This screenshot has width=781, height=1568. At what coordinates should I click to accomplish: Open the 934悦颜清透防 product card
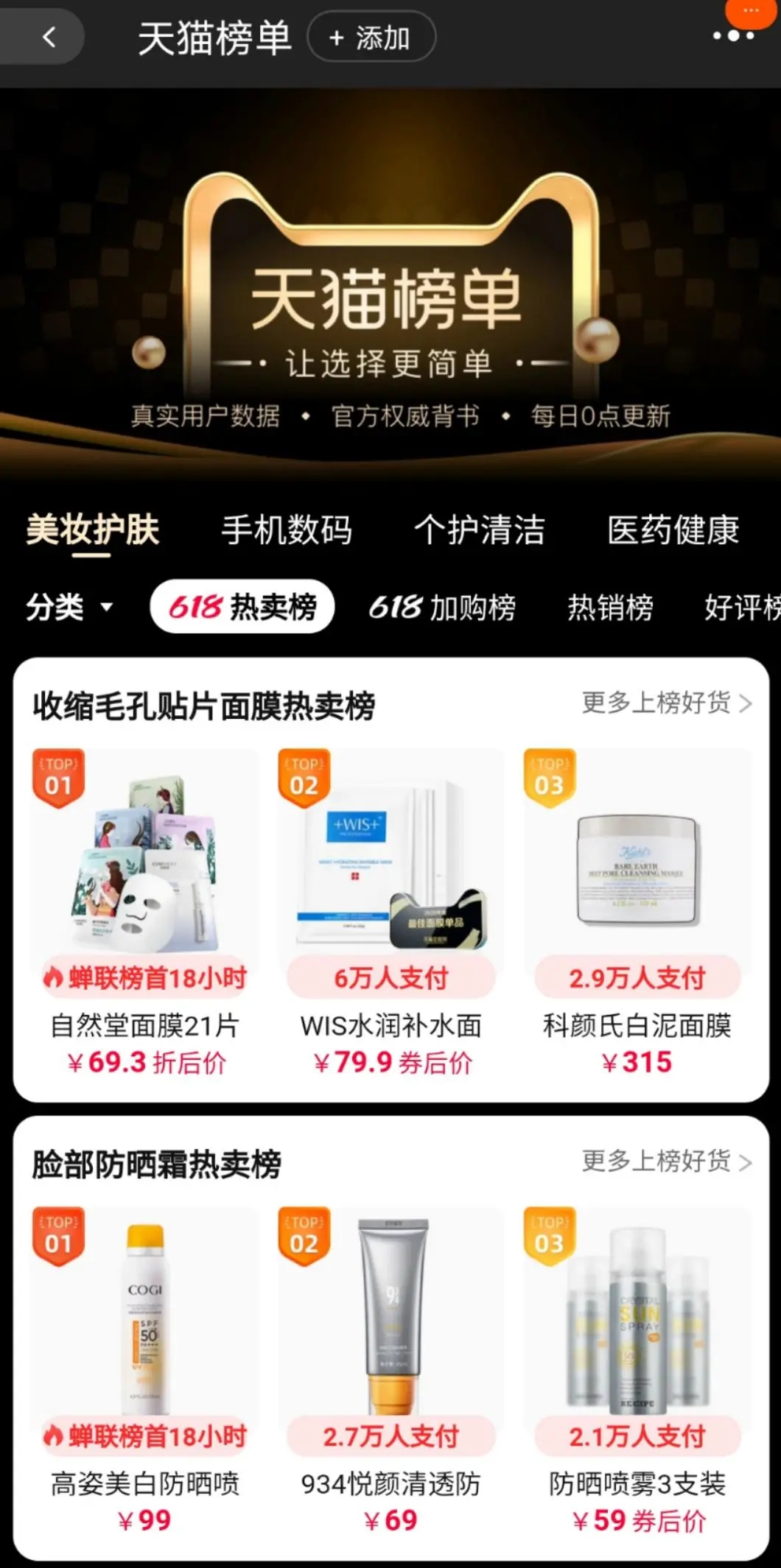(x=390, y=1370)
